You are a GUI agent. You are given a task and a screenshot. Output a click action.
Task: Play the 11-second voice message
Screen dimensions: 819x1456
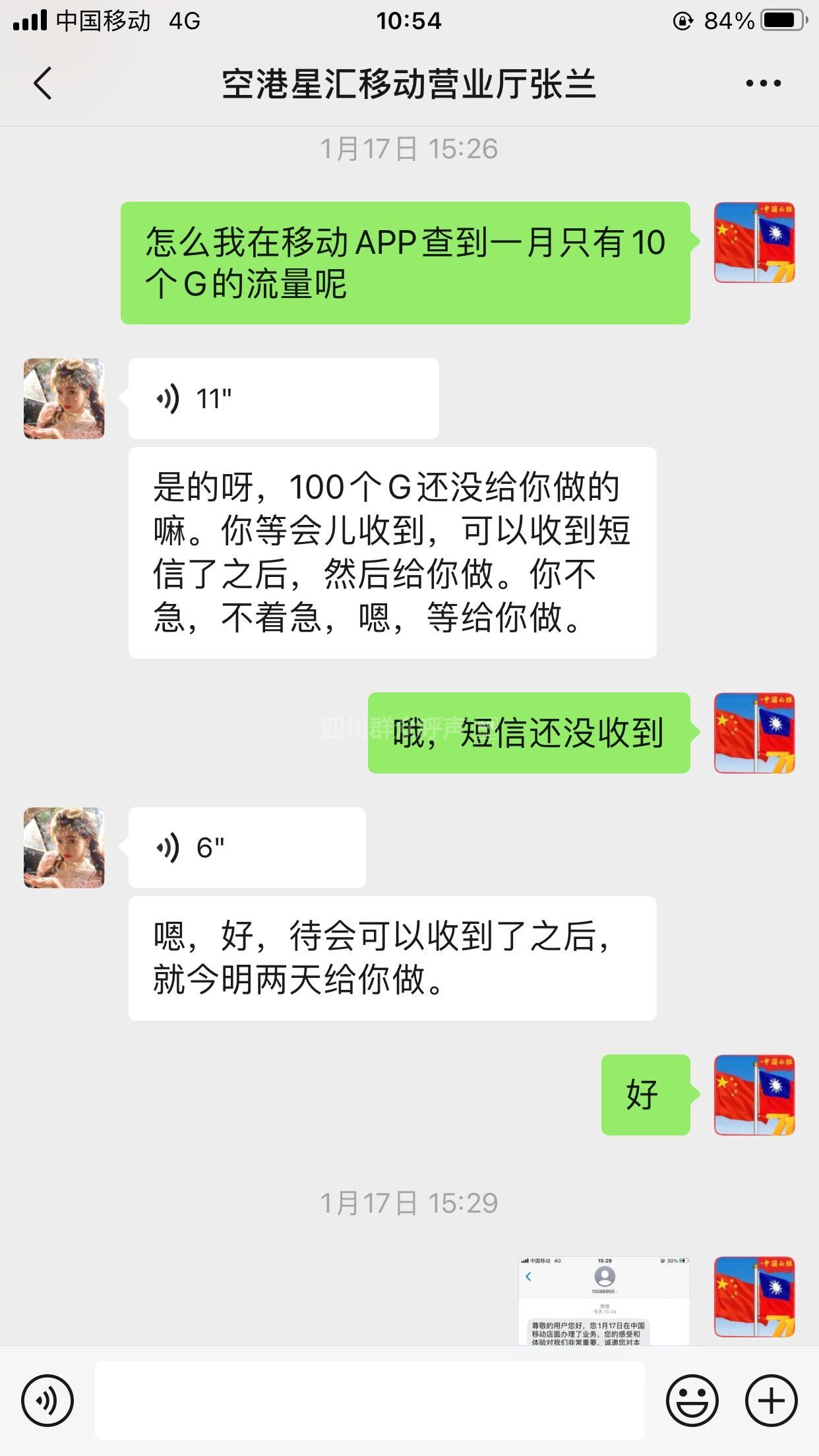[x=283, y=399]
